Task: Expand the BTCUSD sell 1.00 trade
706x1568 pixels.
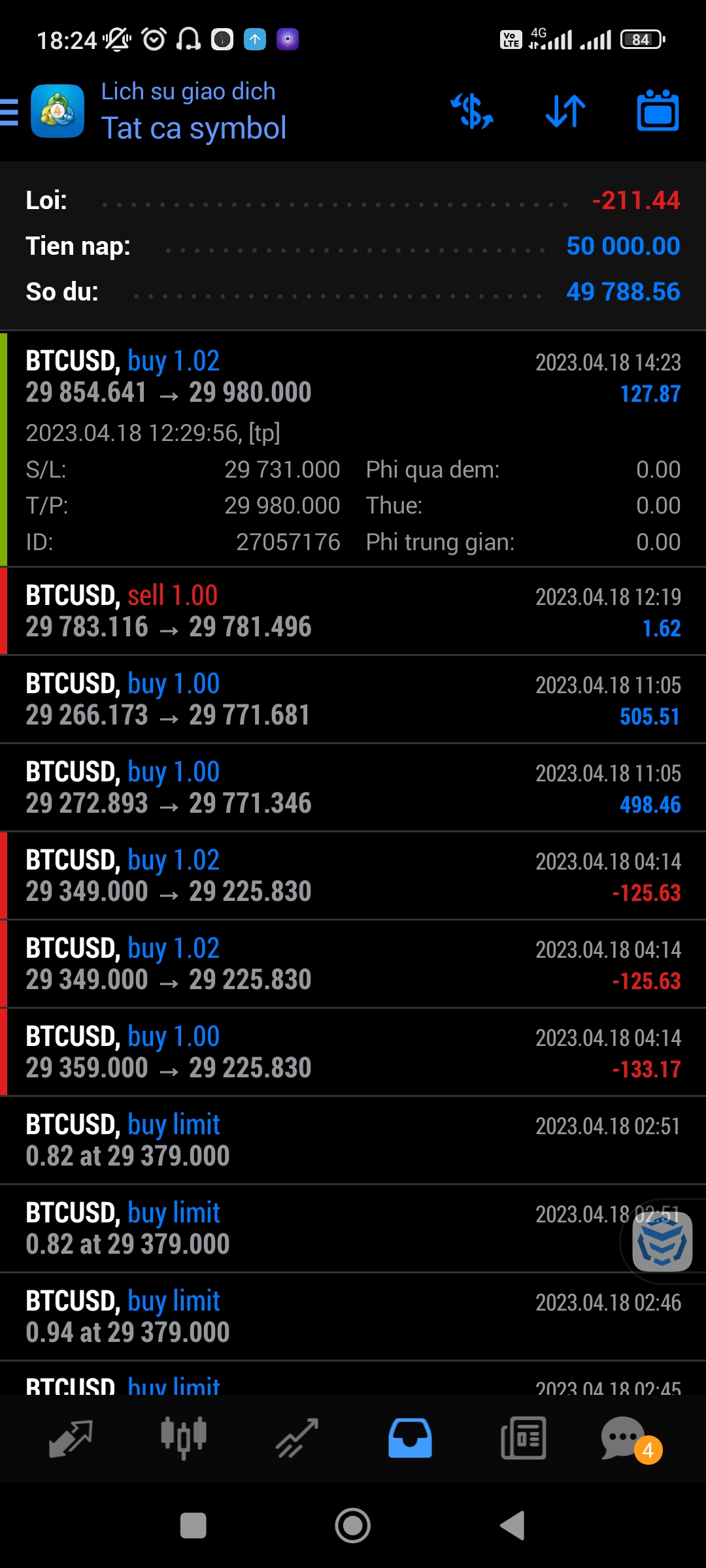Action: (x=353, y=612)
